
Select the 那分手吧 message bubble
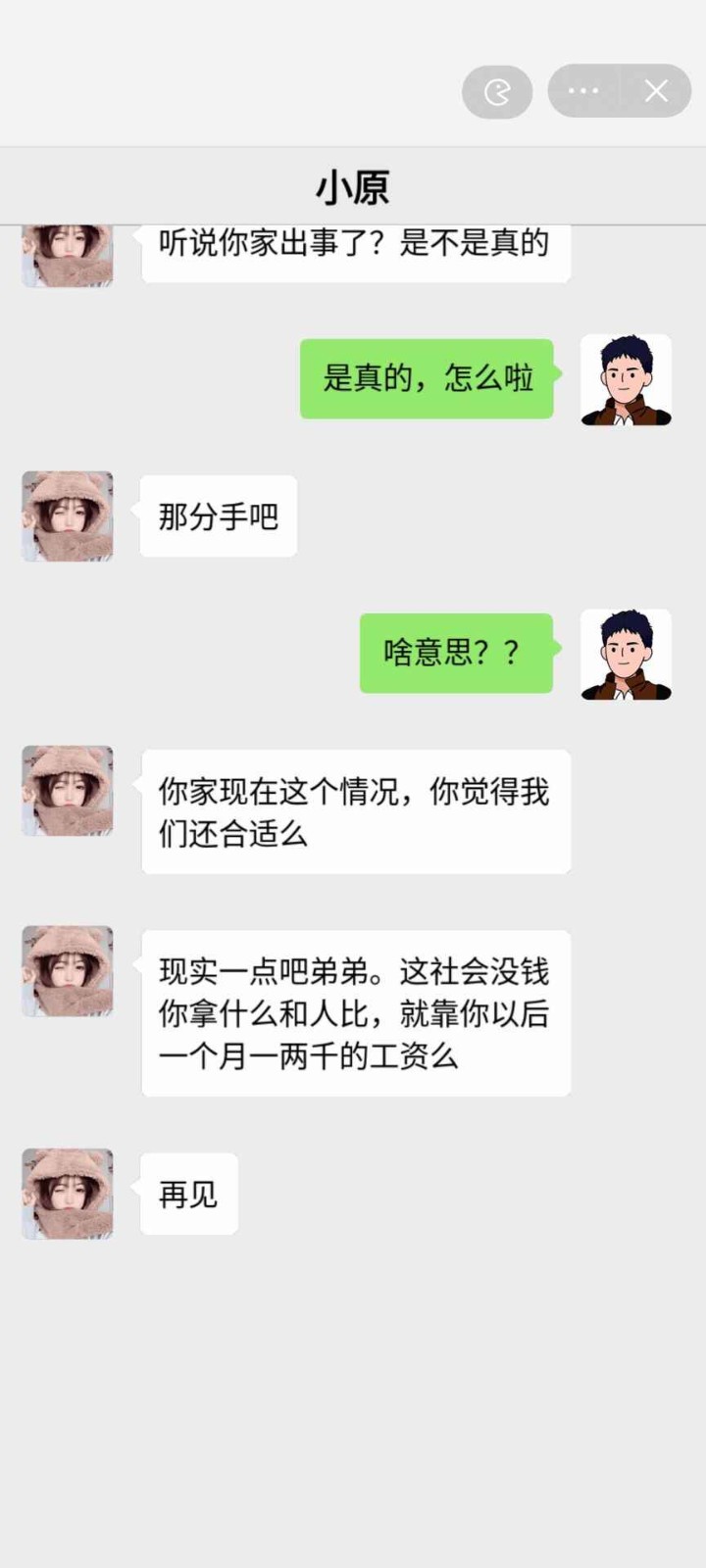pos(218,516)
